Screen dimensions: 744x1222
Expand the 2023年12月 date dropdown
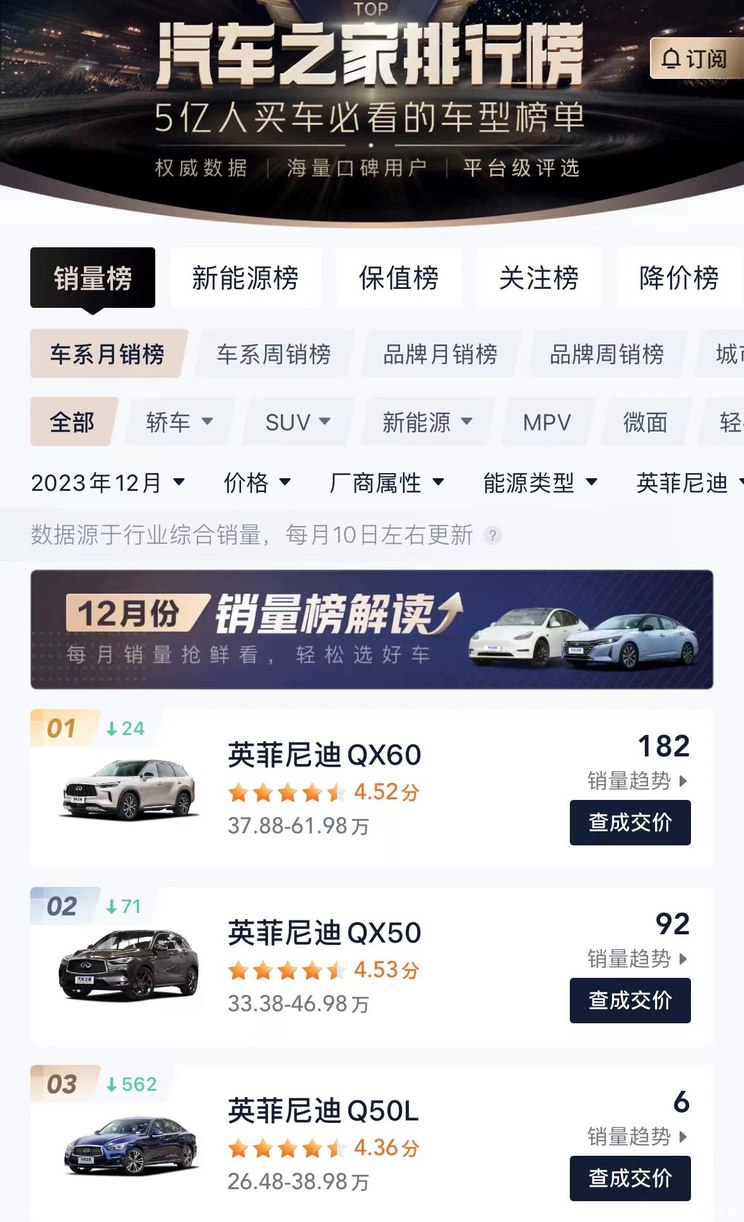click(x=103, y=483)
